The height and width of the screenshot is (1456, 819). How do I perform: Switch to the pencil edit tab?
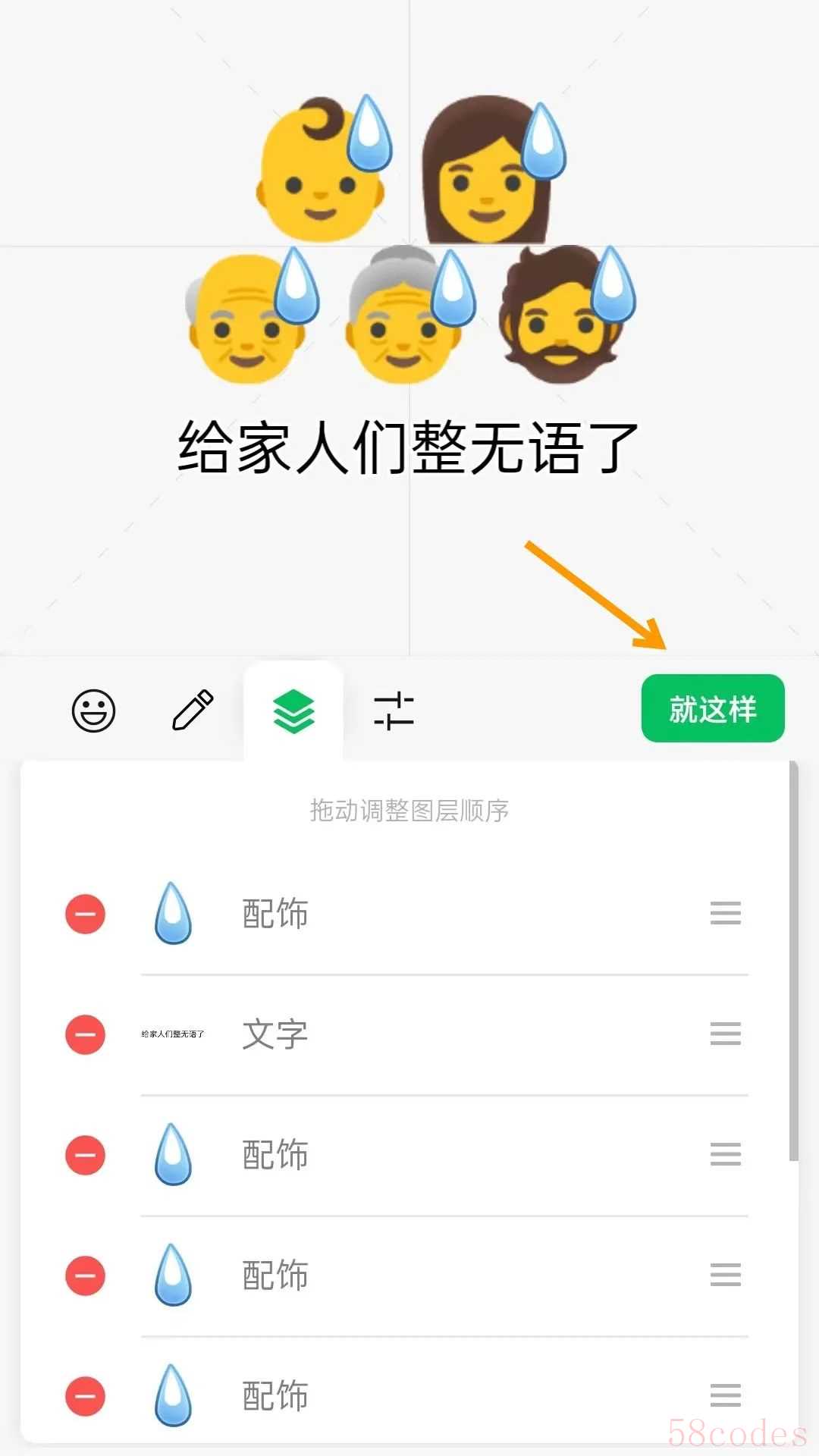pos(193,711)
